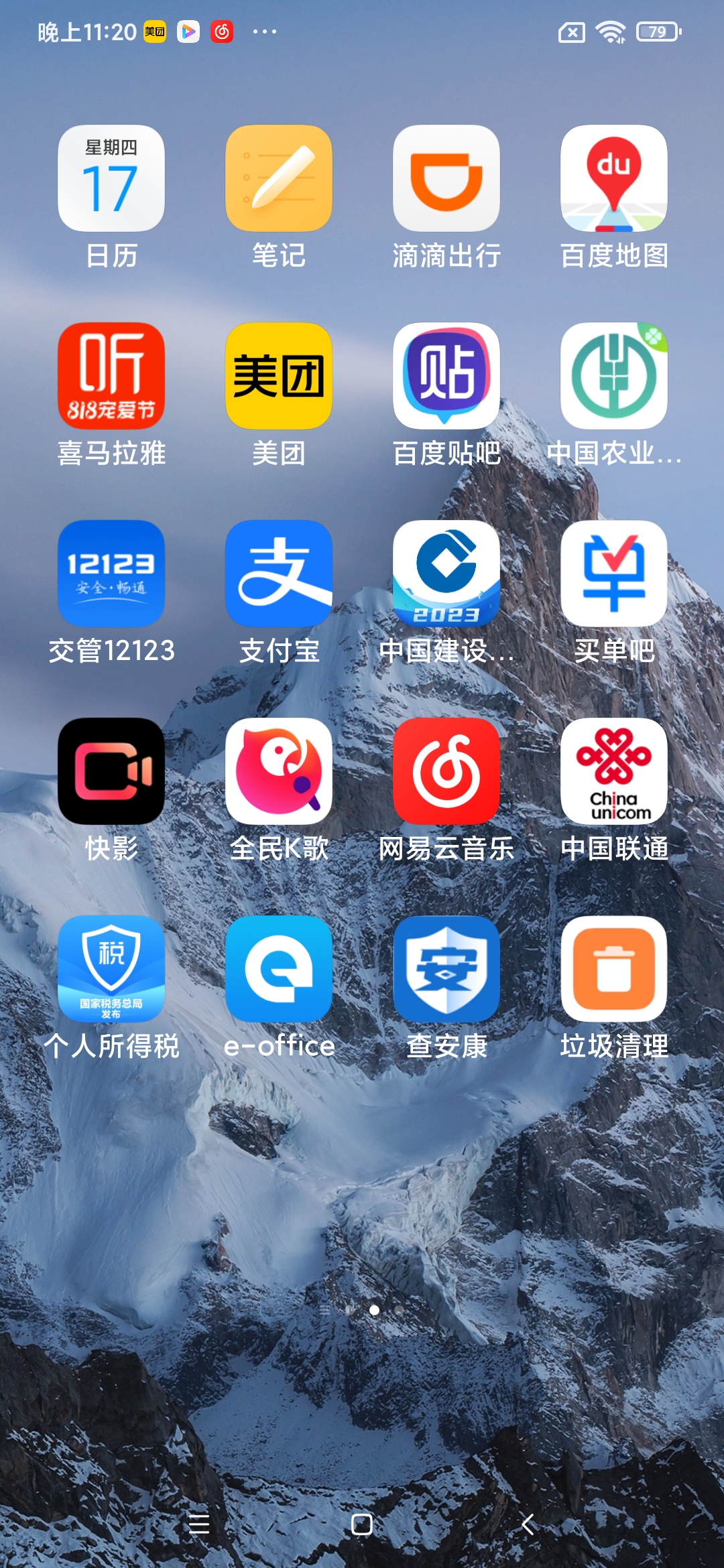Launch 垃圾清理 cleaner app

(x=614, y=969)
